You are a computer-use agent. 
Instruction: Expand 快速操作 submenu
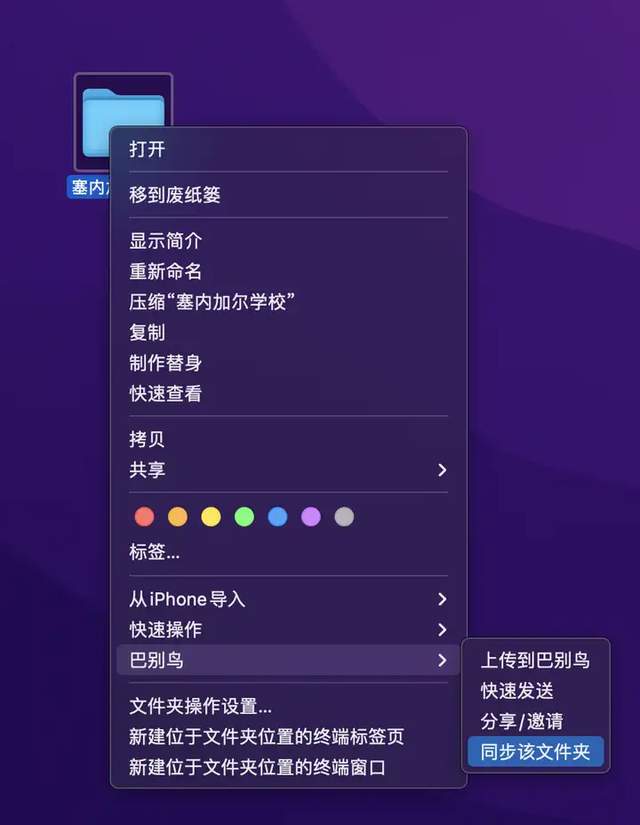pyautogui.click(x=288, y=630)
